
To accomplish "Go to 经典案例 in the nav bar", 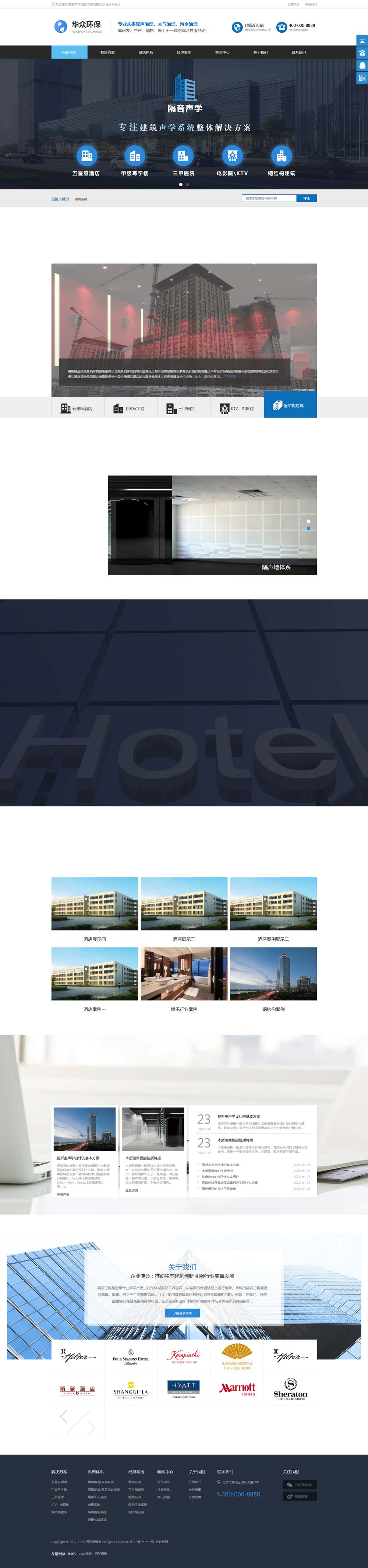I will point(184,52).
